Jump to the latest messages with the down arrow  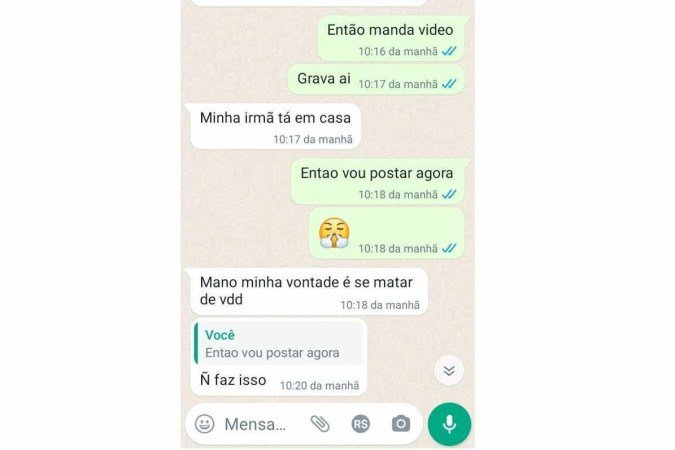449,370
